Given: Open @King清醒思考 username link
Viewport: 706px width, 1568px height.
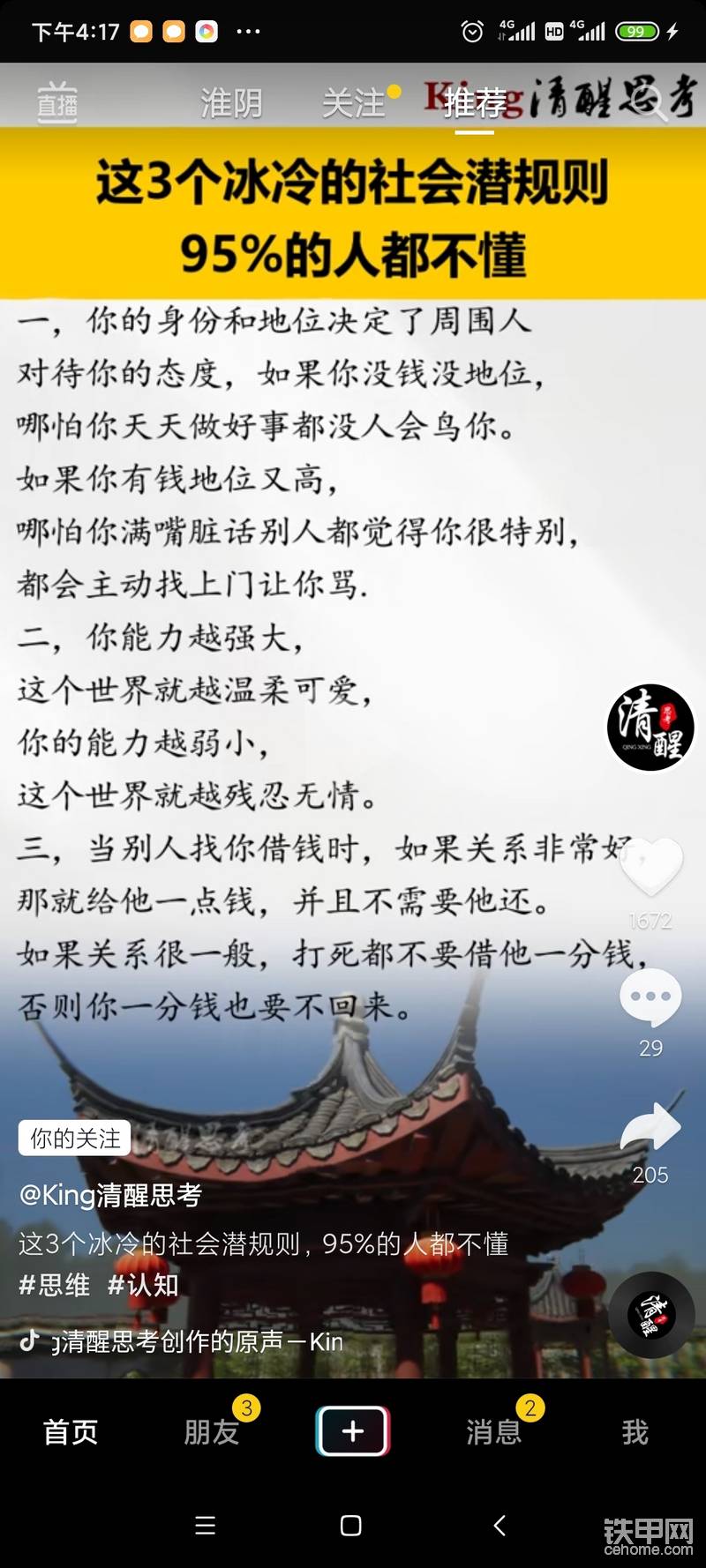Looking at the screenshot, I should click(111, 1195).
